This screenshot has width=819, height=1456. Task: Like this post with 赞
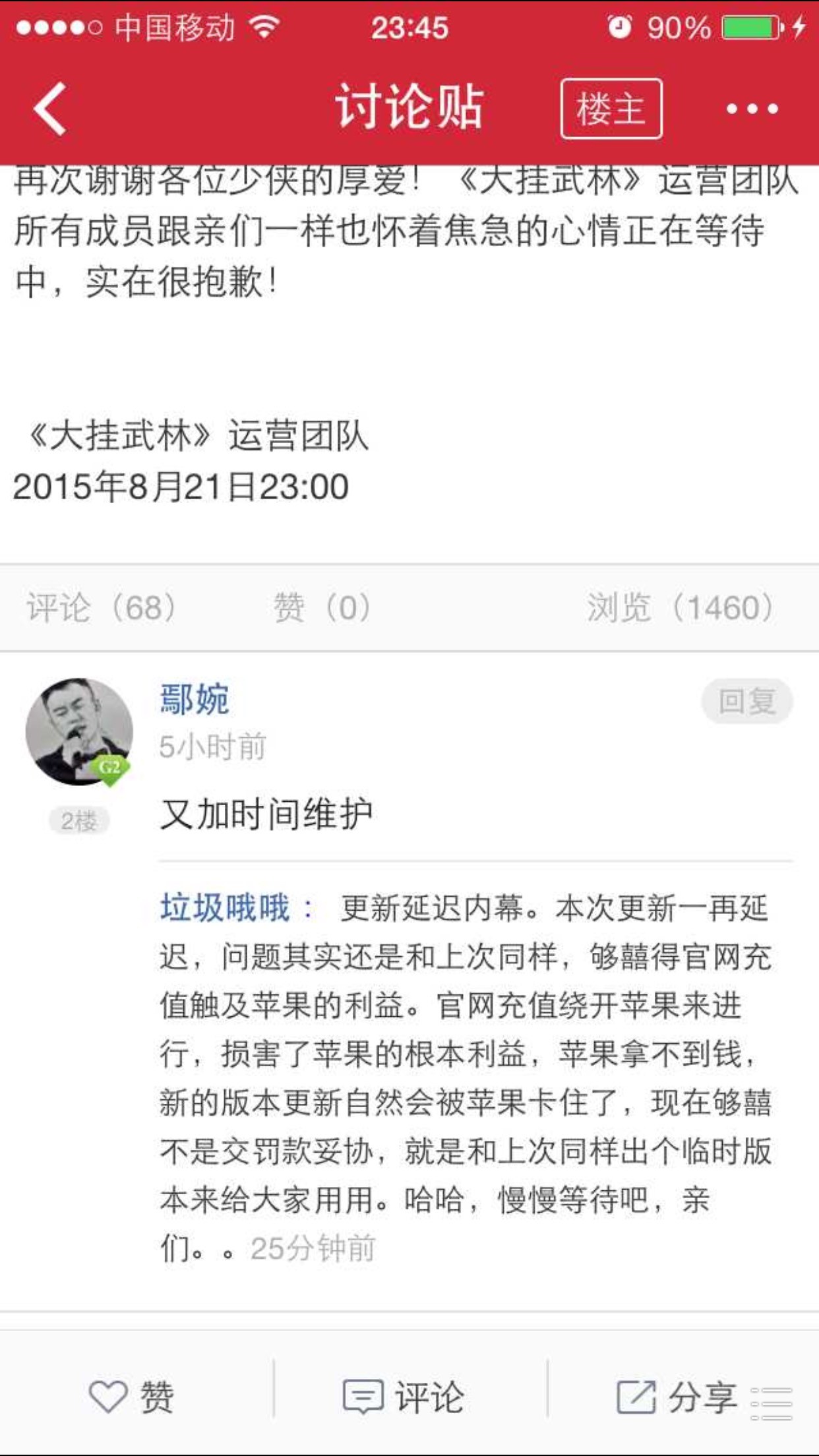pos(132,1397)
